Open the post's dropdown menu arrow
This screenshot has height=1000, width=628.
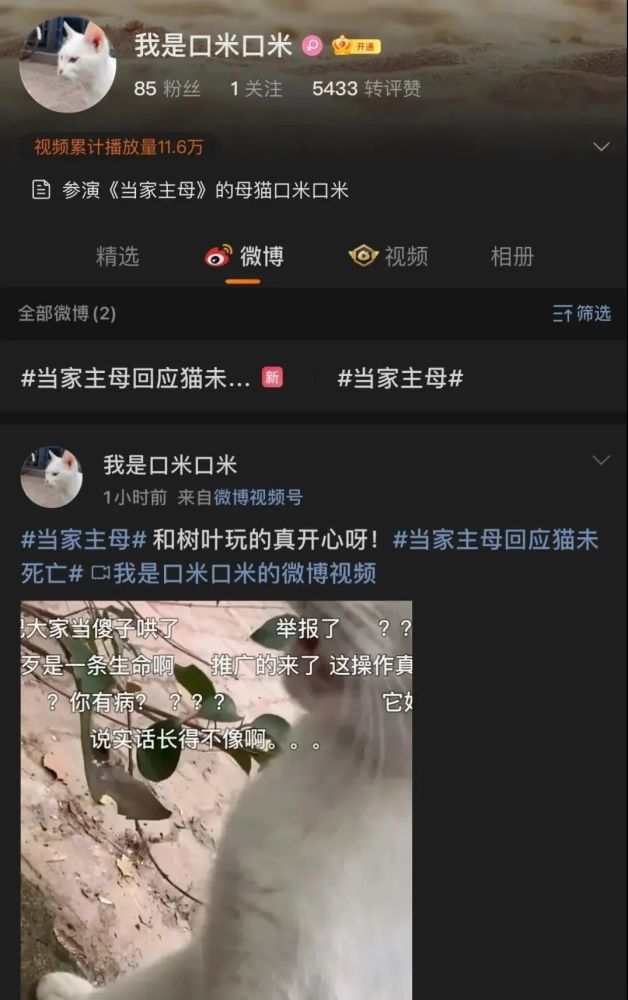(600, 461)
